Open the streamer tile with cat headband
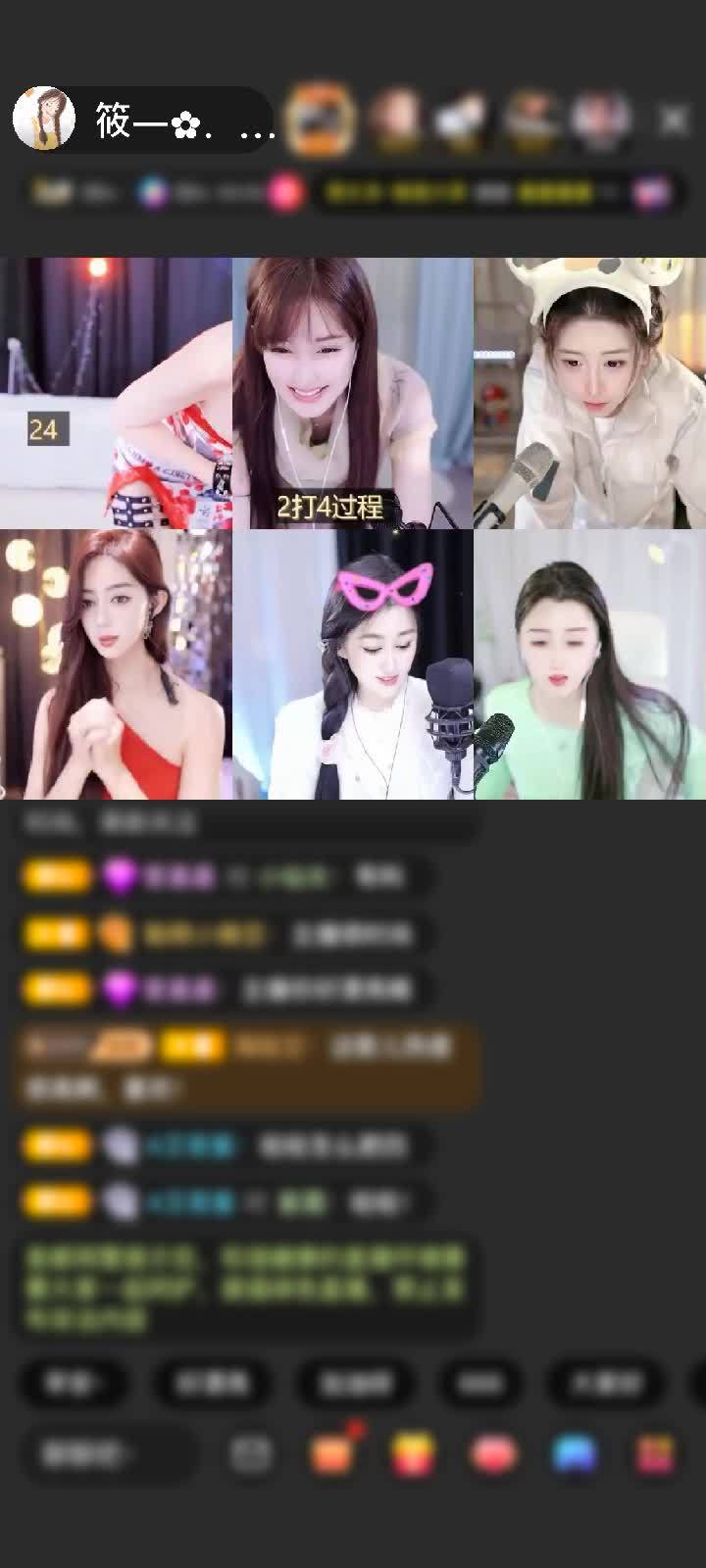 (x=589, y=392)
